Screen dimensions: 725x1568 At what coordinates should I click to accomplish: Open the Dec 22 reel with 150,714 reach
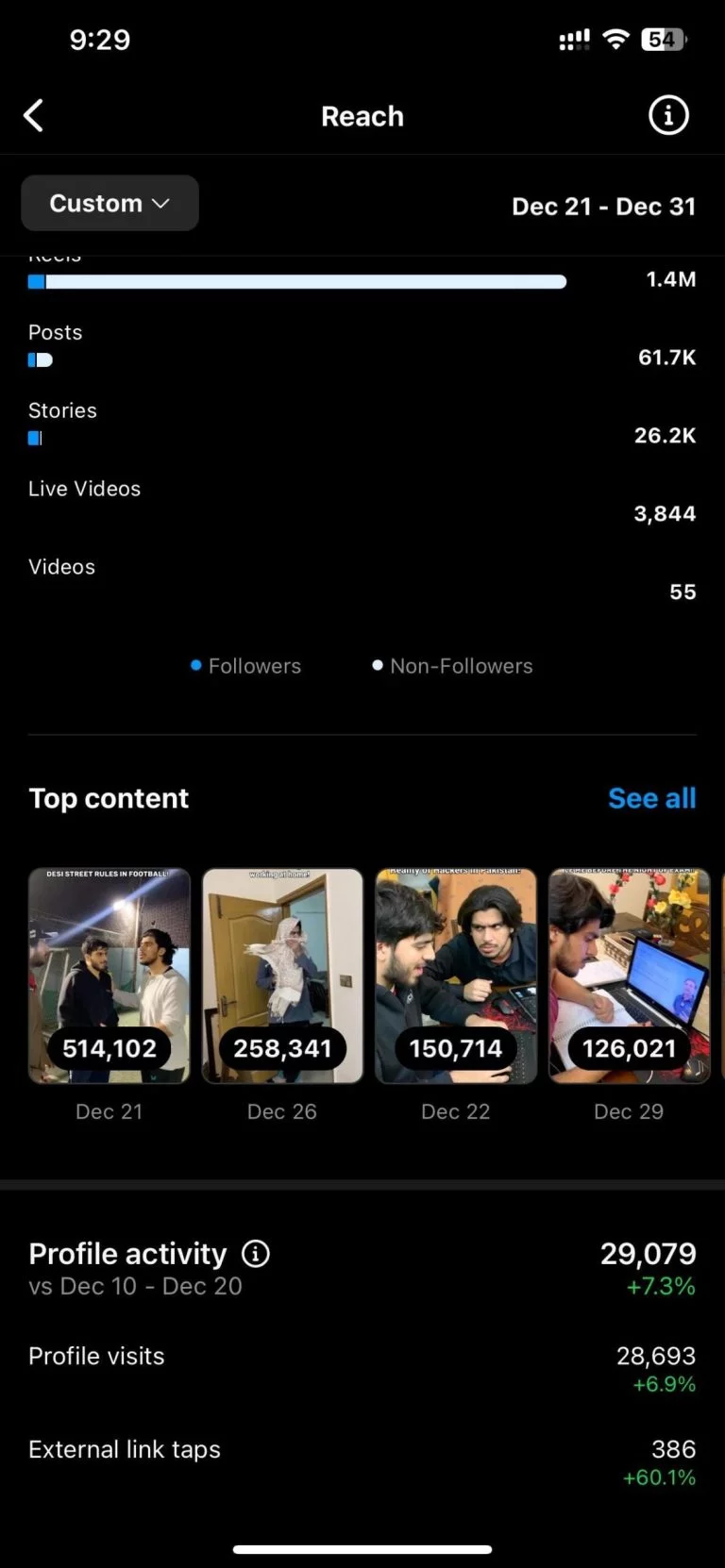pyautogui.click(x=456, y=975)
